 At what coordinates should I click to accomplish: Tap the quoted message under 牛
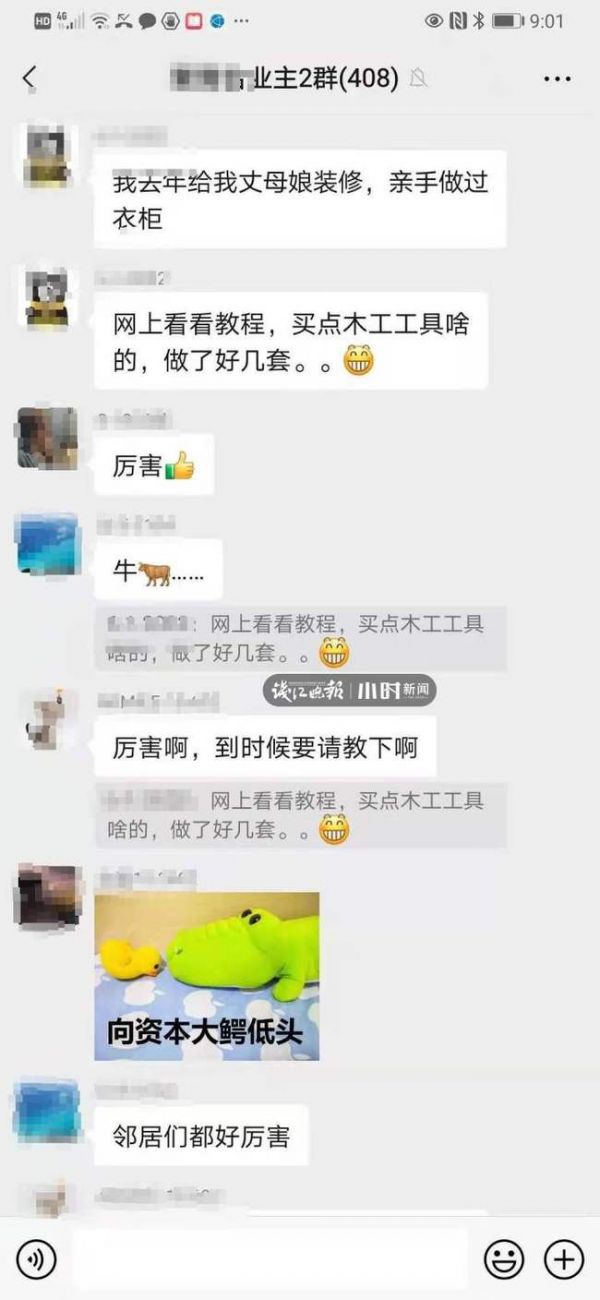tap(300, 639)
